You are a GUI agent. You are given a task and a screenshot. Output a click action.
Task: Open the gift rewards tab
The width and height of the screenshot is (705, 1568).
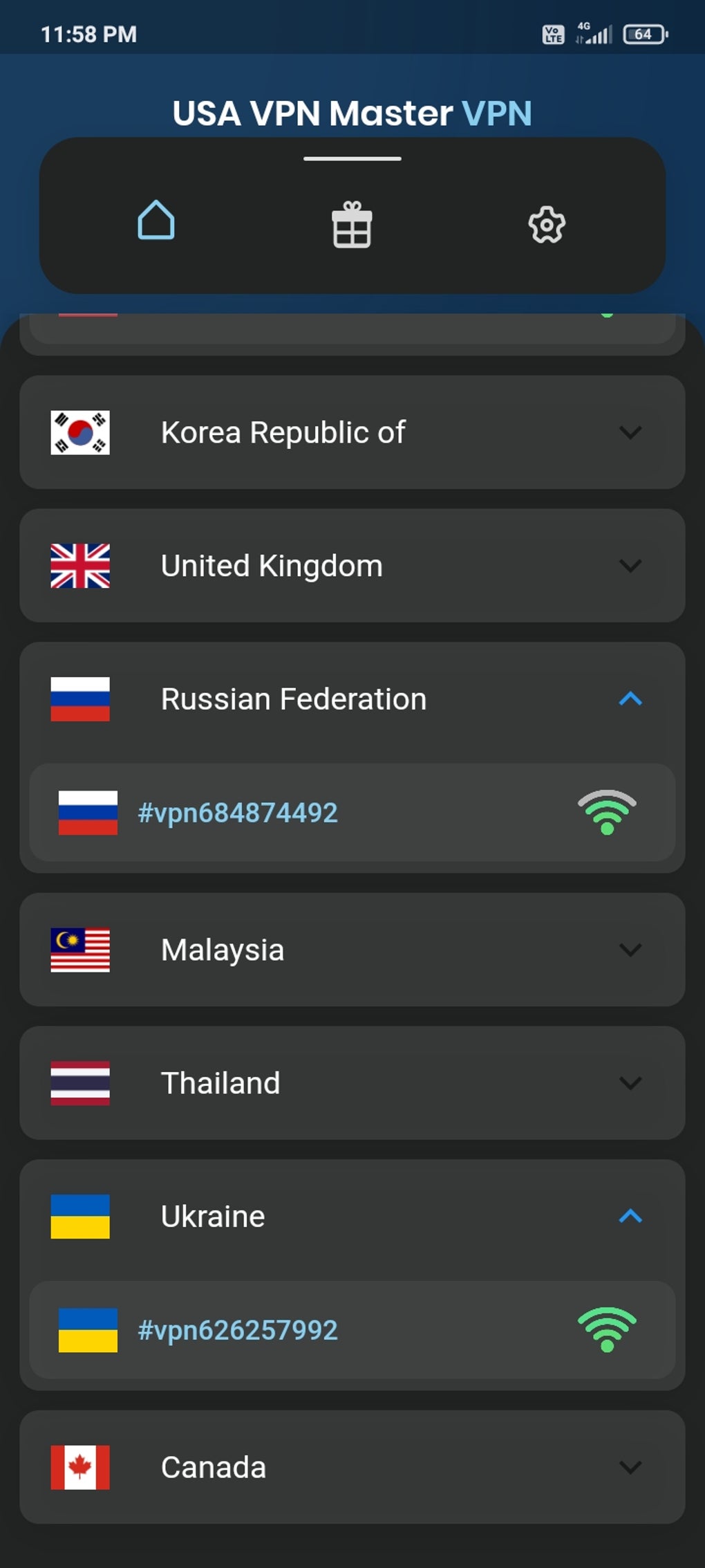click(352, 225)
